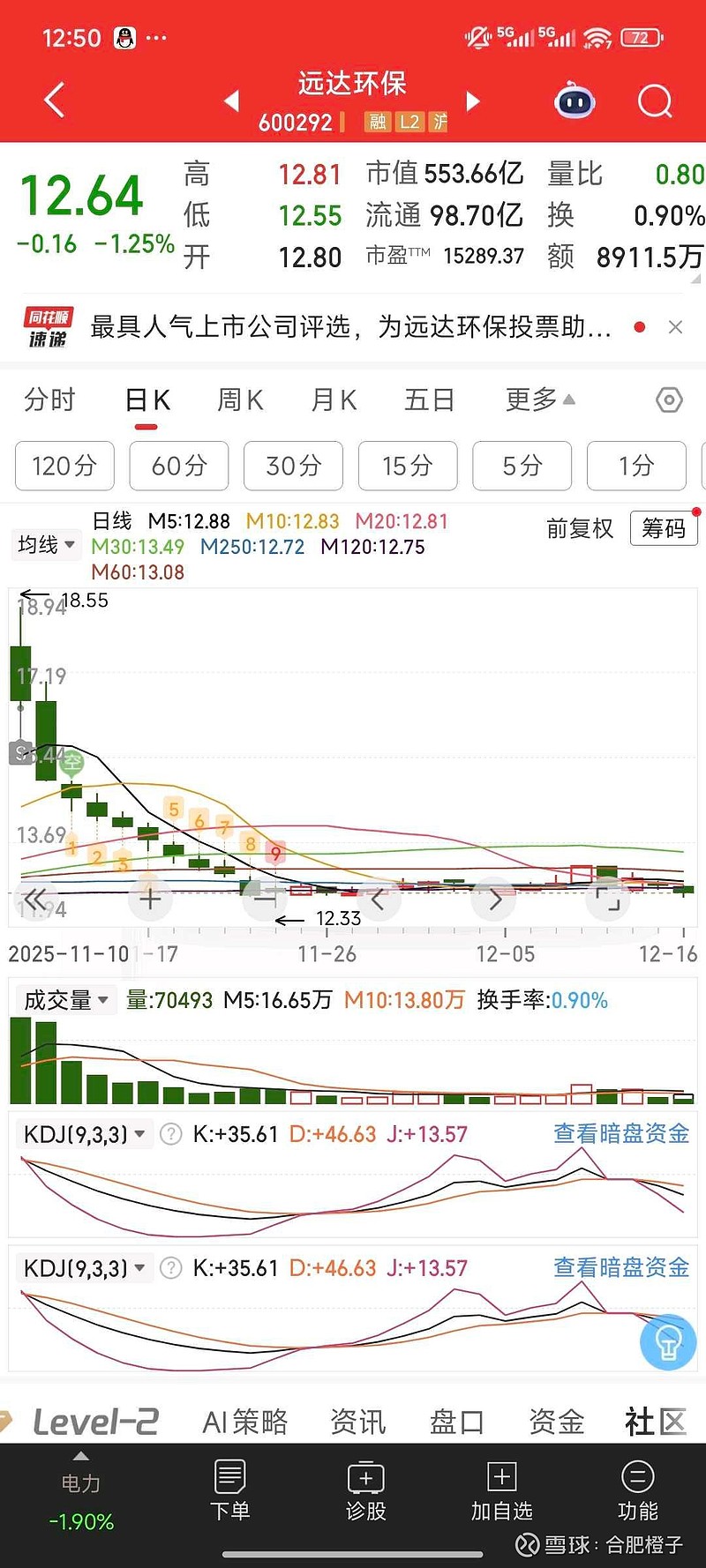Switch to the next stock arrow
Viewport: 706px width, 1568px height.
coord(473,101)
